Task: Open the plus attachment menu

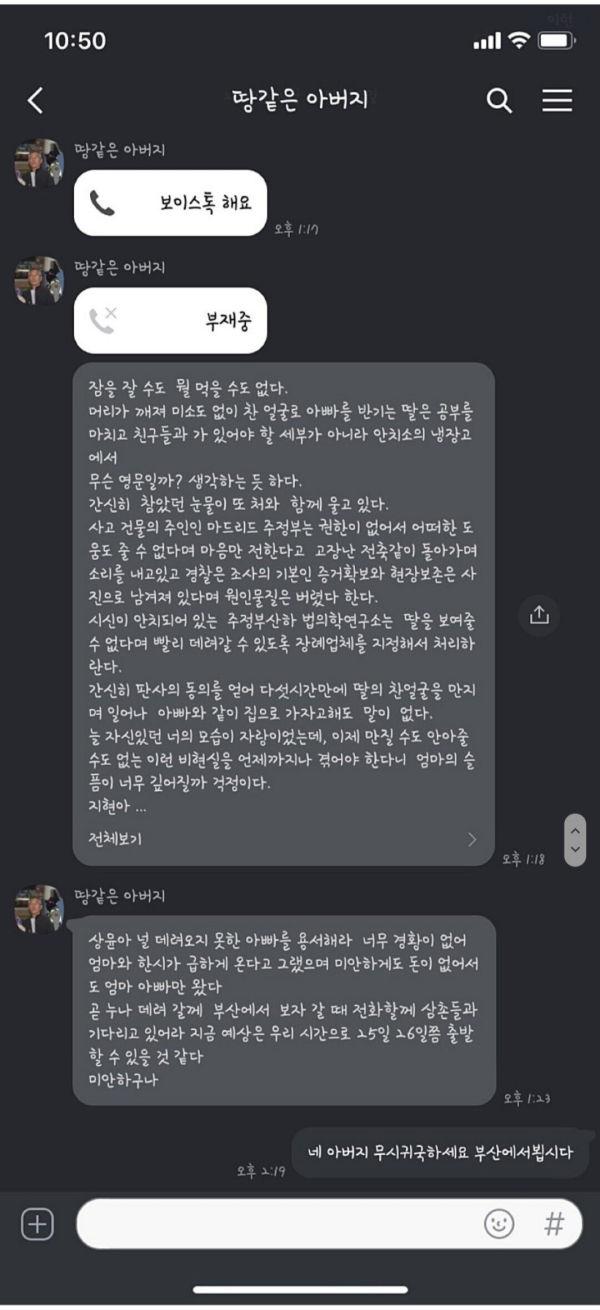Action: click(x=37, y=1225)
